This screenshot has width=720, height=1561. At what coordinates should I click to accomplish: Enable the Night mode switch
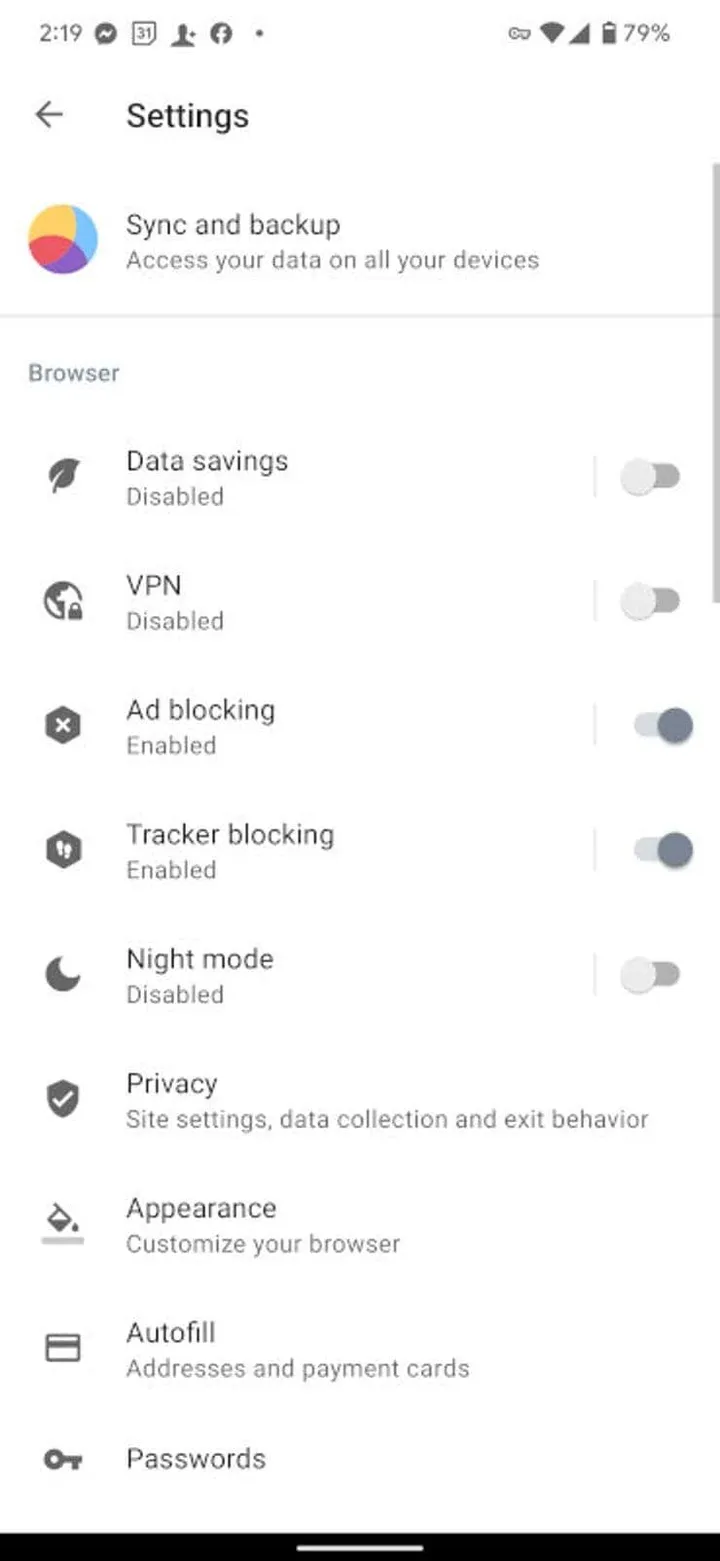pos(651,975)
